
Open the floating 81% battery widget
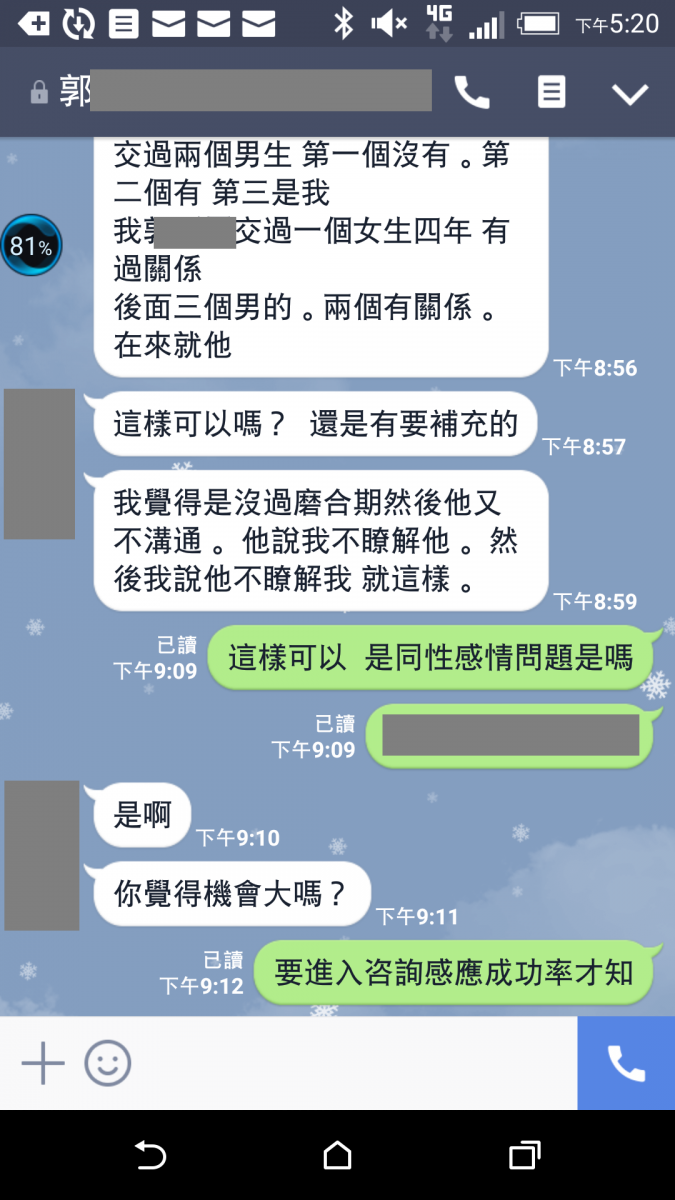pos(31,245)
